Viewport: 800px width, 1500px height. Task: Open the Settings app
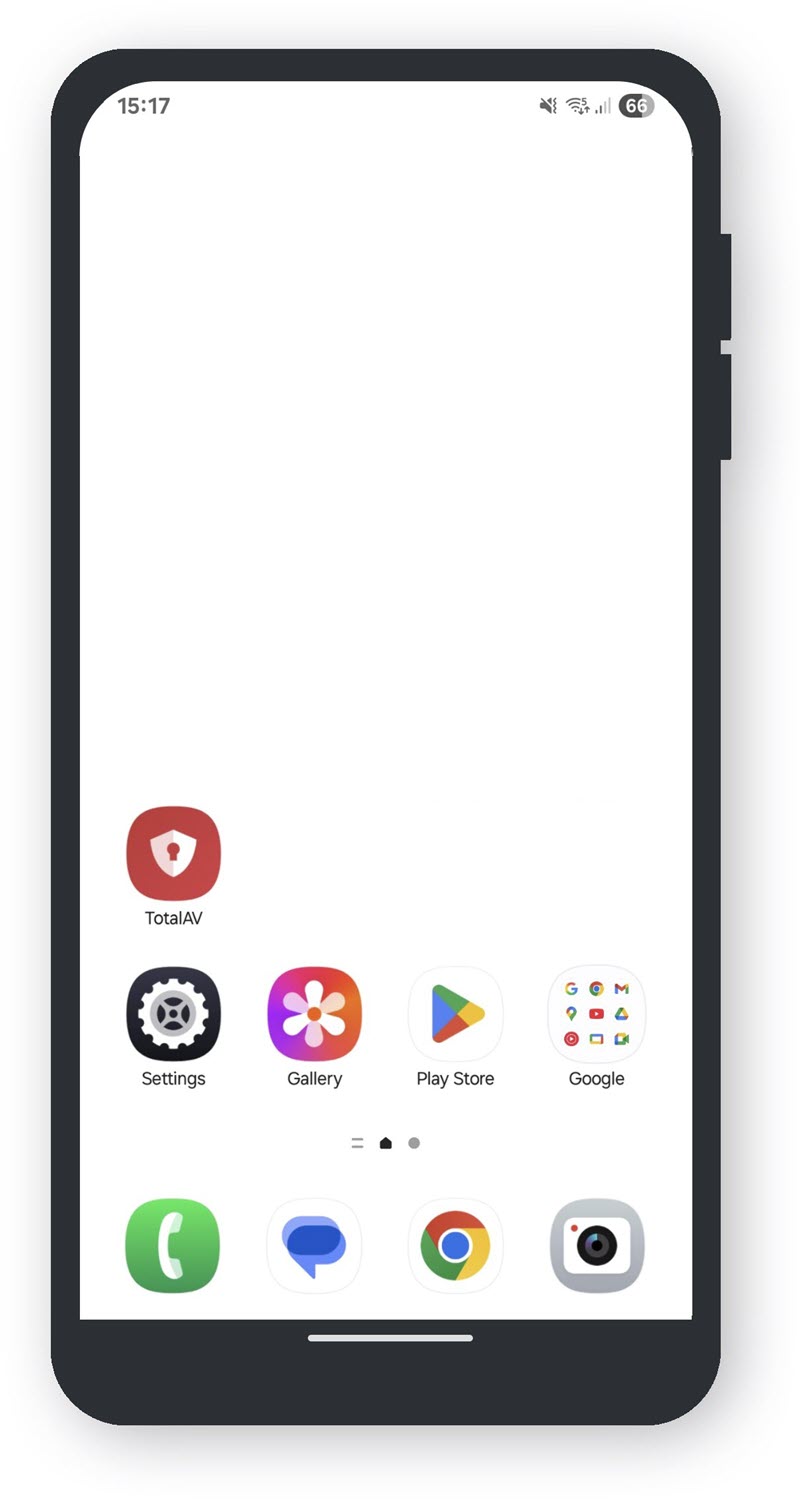pyautogui.click(x=173, y=1014)
